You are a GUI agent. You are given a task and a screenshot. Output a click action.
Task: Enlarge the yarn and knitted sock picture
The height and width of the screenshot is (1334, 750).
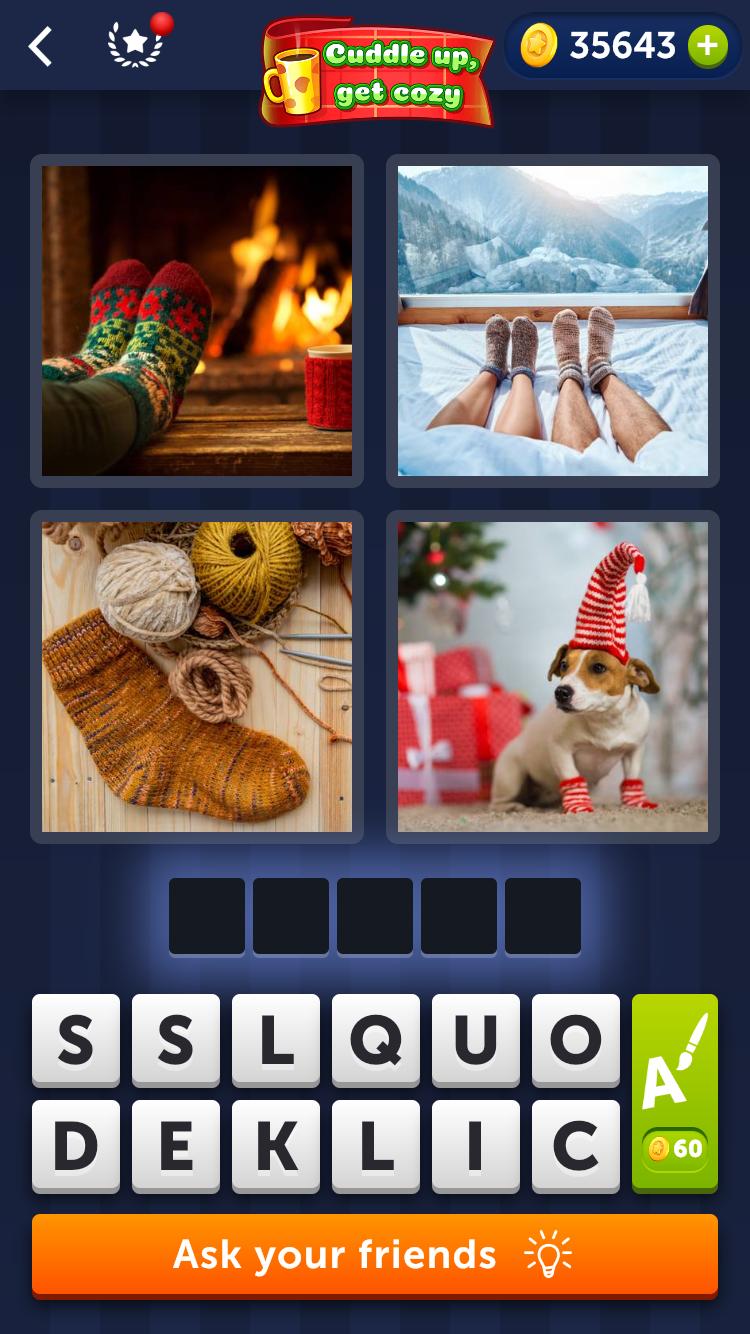[x=197, y=677]
